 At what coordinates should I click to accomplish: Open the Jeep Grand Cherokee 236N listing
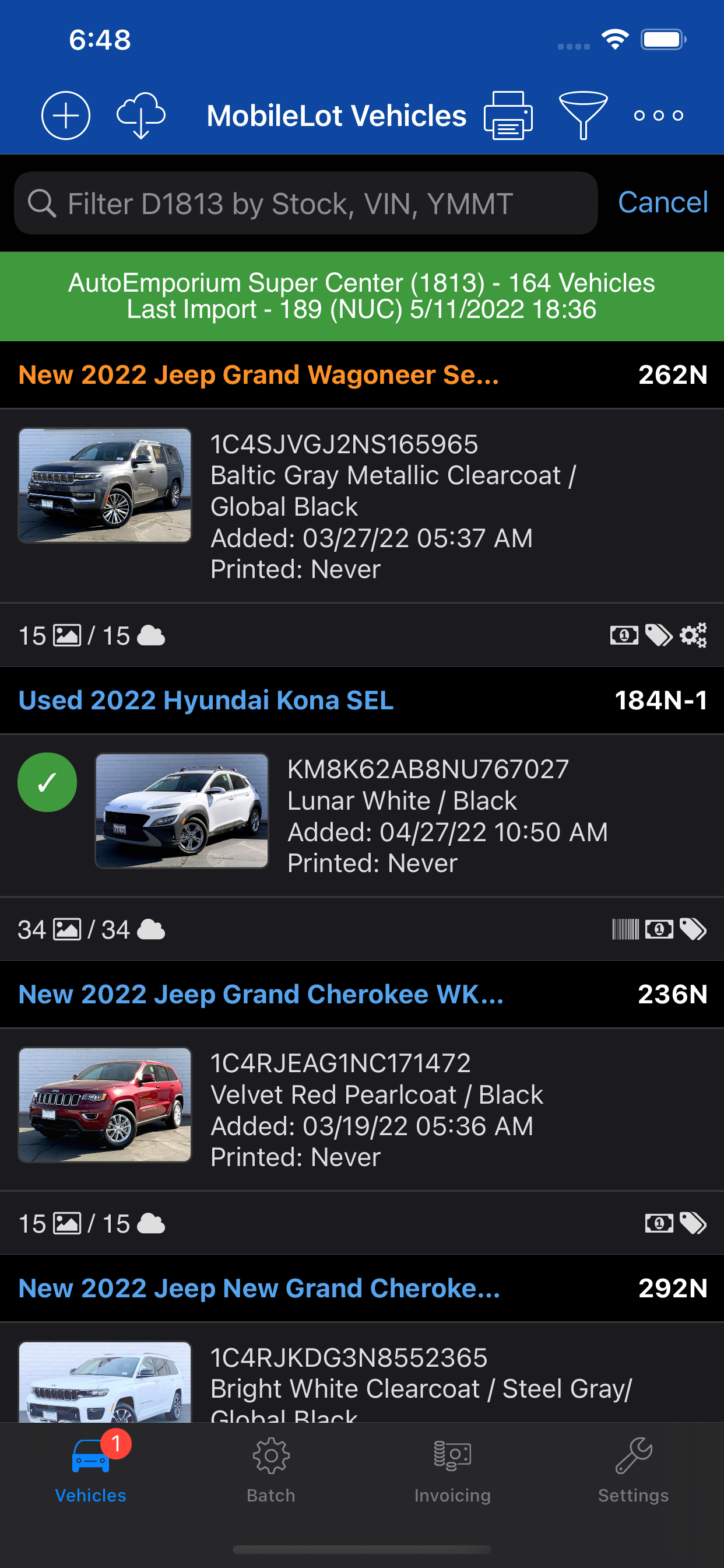pos(261,995)
